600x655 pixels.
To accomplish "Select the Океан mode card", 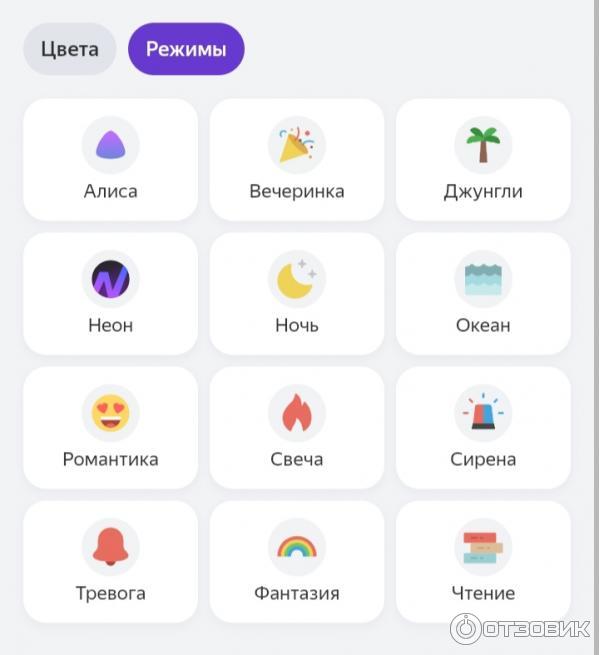I will 483,294.
